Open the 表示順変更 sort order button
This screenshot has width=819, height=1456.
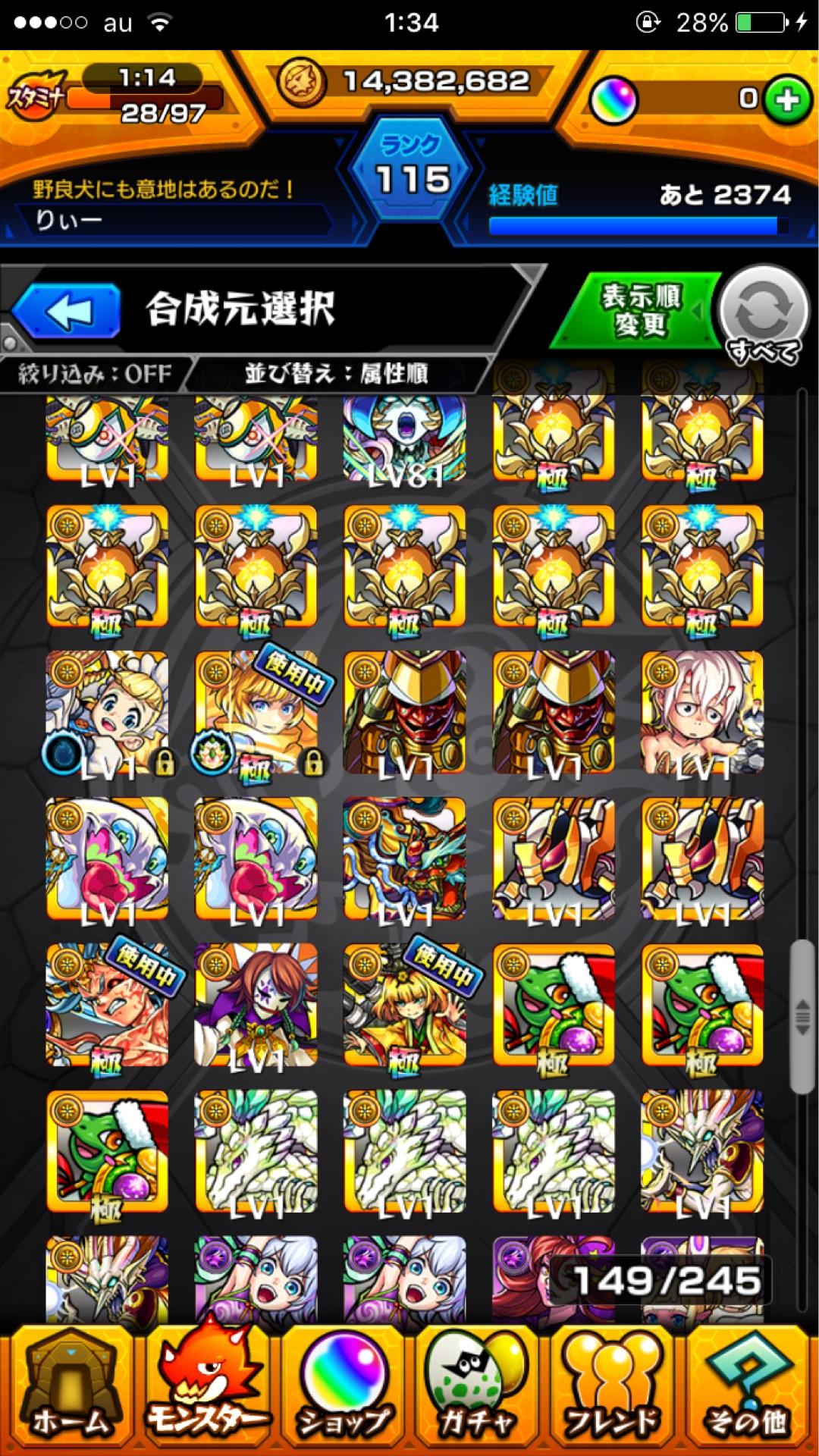point(639,311)
